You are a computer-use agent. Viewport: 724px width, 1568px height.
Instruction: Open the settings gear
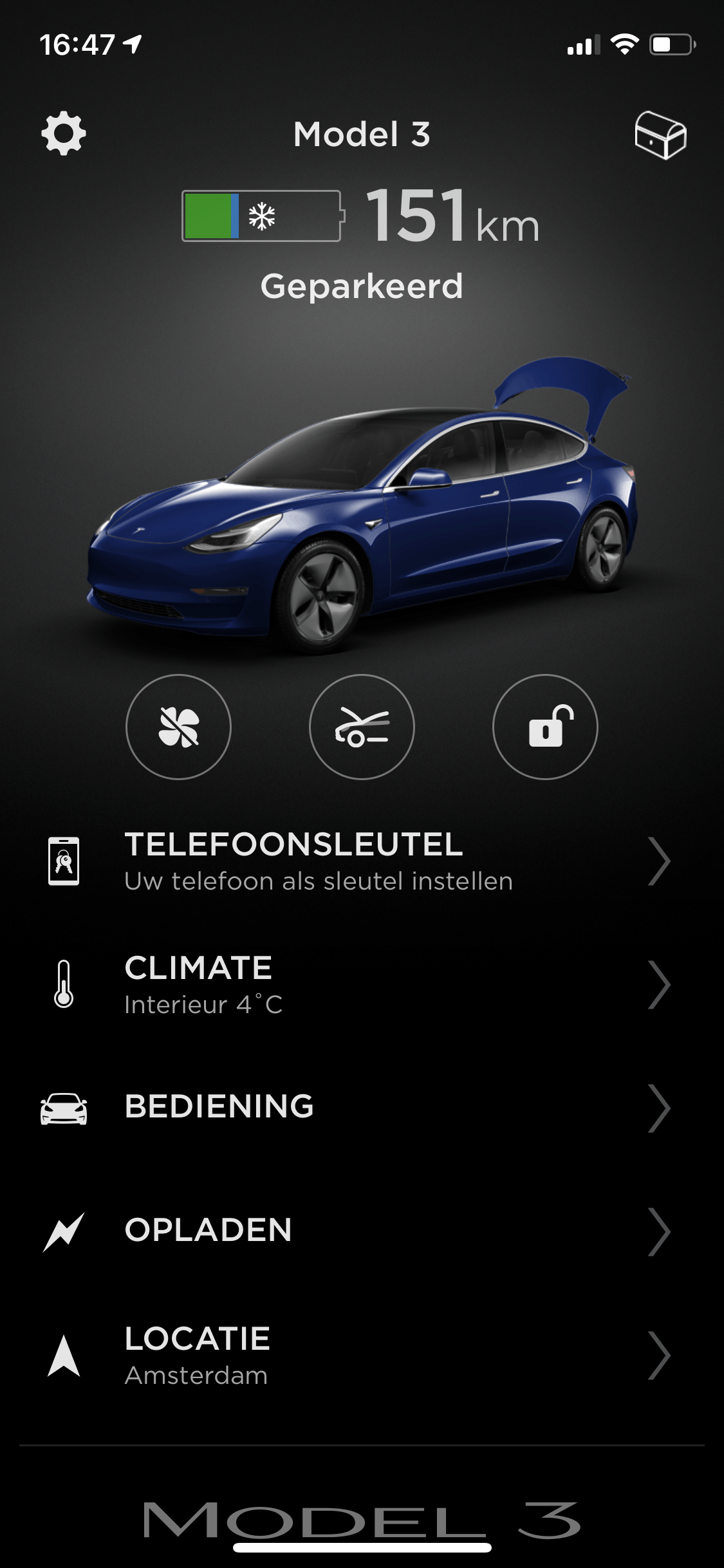(x=64, y=134)
